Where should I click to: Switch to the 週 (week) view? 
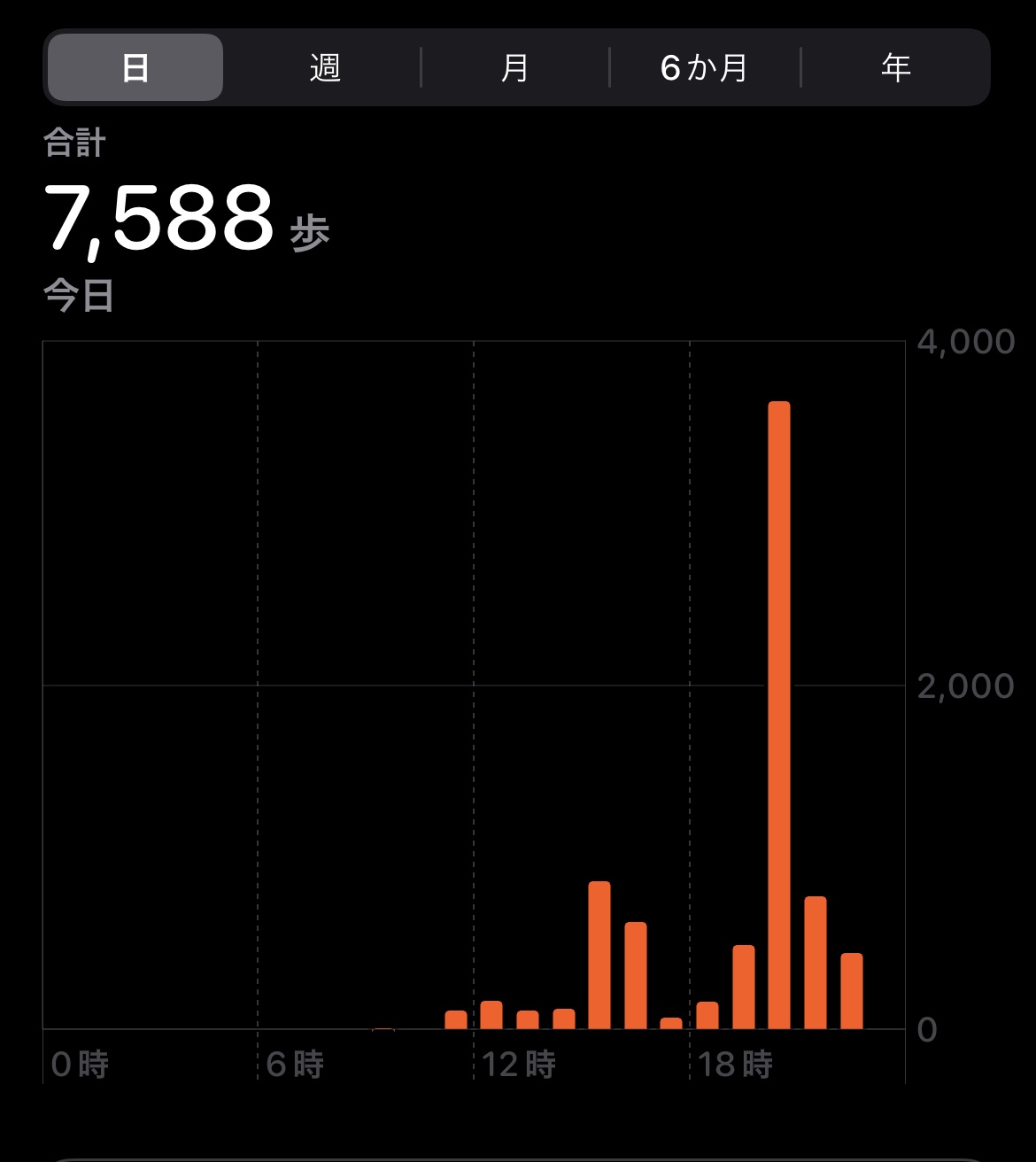pyautogui.click(x=325, y=67)
